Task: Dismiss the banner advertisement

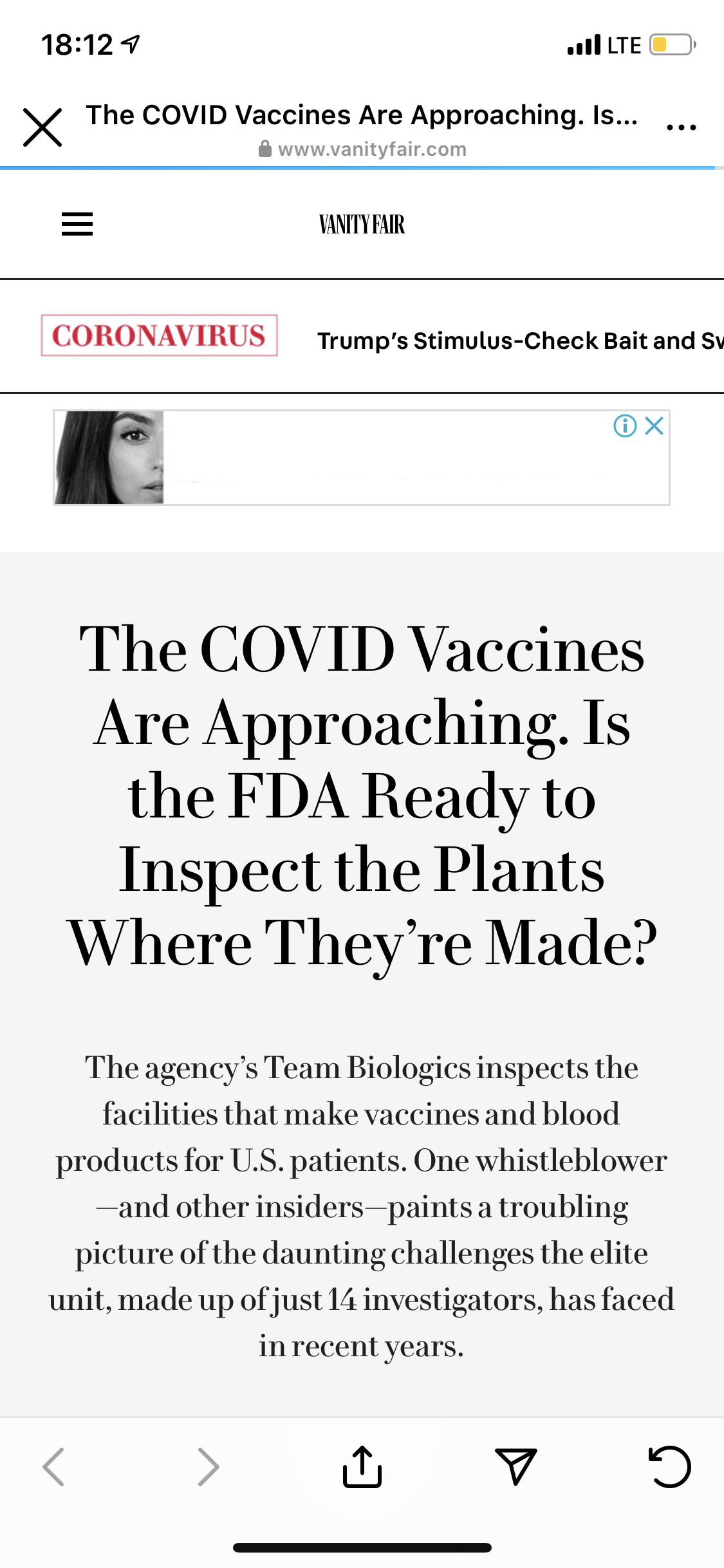Action: click(654, 425)
